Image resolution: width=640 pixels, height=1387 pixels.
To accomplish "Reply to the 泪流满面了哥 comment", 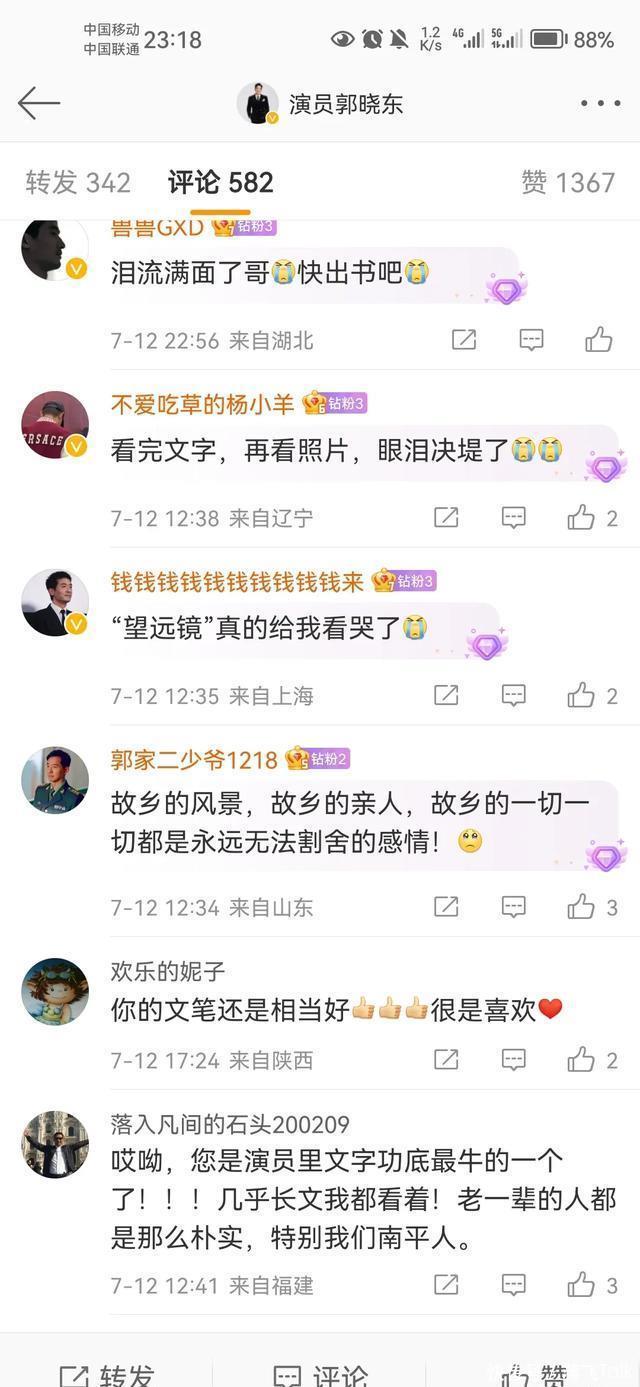I will pyautogui.click(x=531, y=340).
